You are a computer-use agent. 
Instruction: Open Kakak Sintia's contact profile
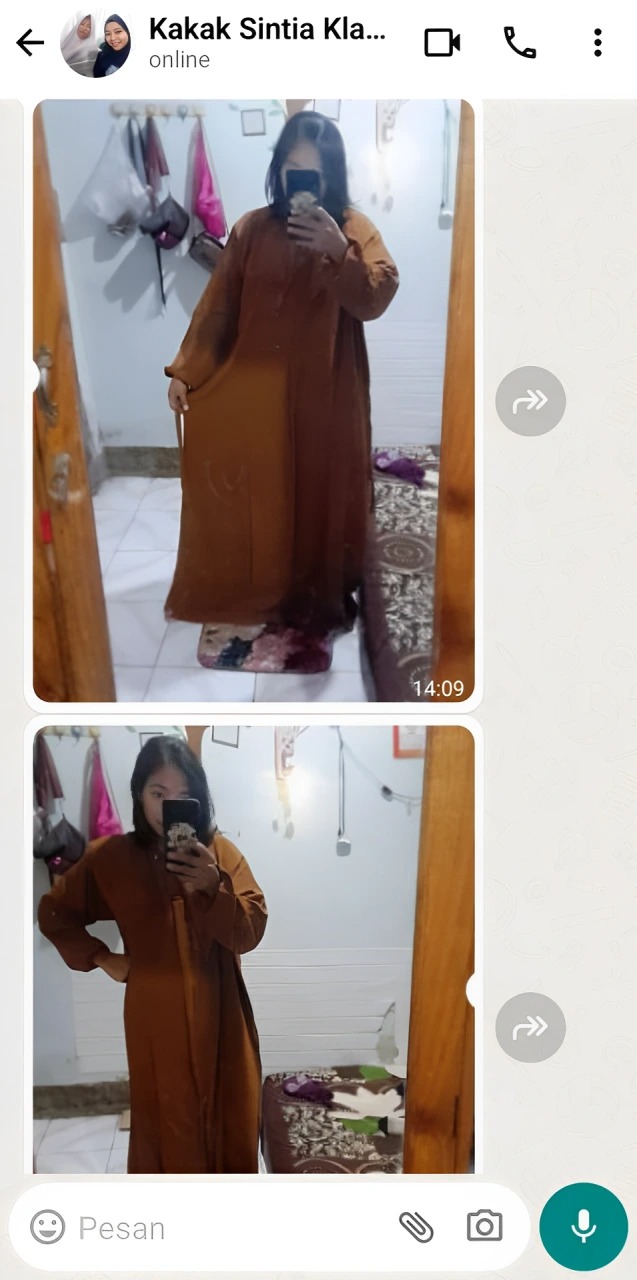[266, 43]
